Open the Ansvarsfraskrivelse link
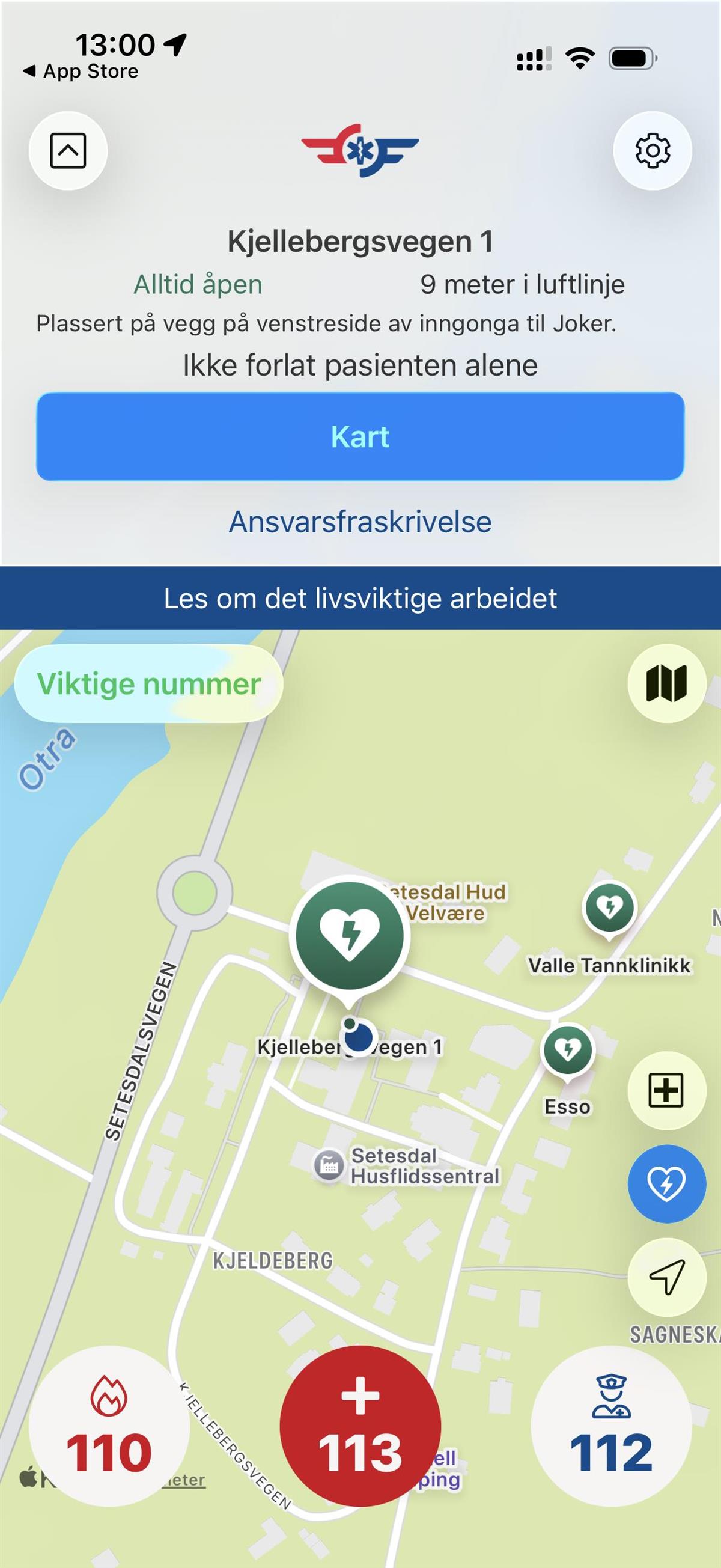This screenshot has height=1568, width=721. tap(360, 522)
